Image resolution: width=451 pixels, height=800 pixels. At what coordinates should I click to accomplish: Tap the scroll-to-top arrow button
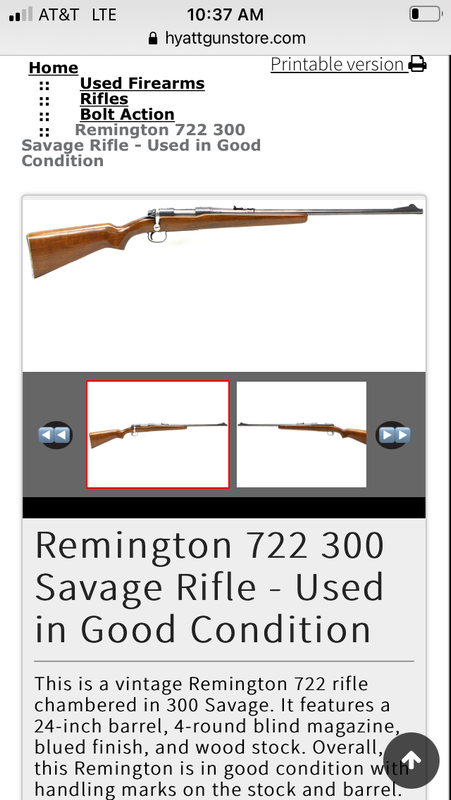pos(411,760)
